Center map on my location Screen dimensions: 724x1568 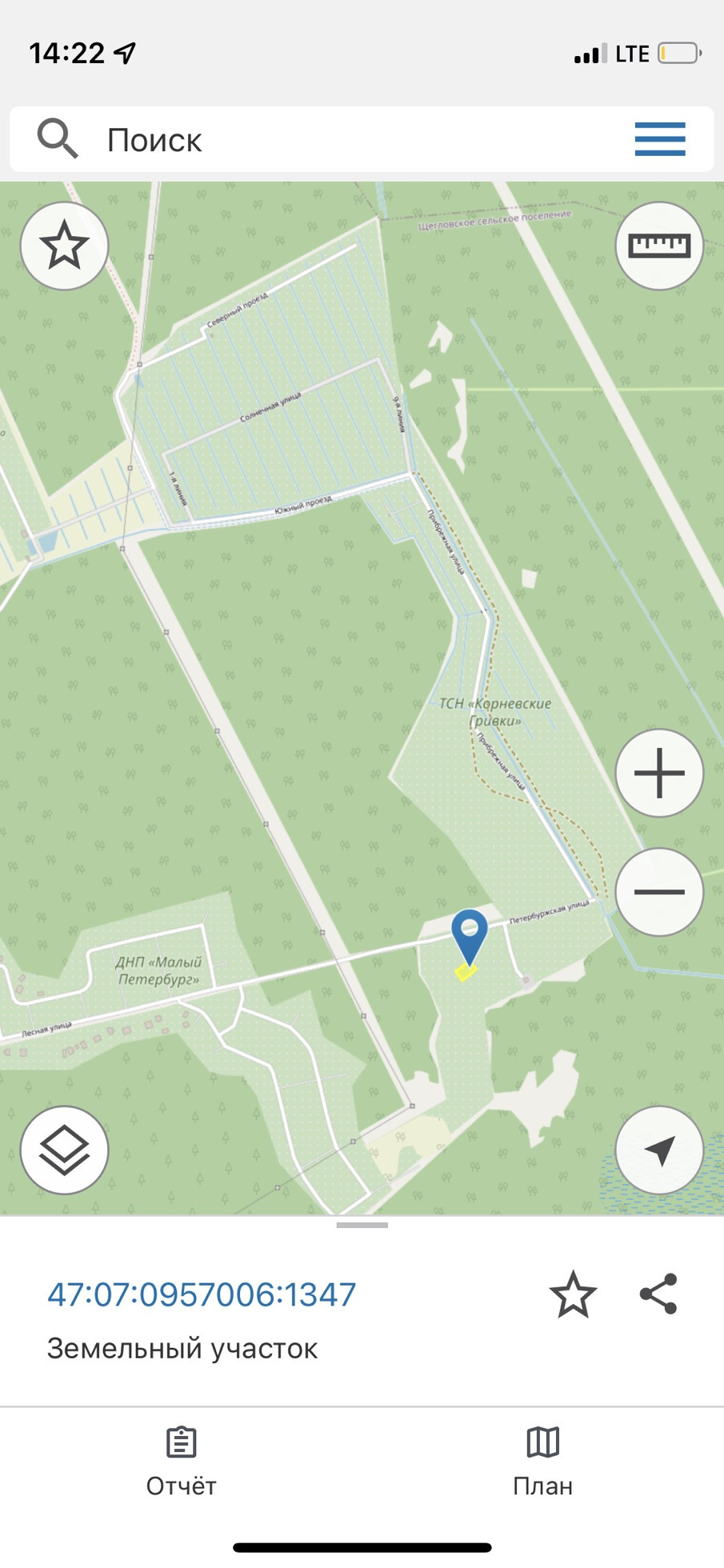pos(658,1150)
